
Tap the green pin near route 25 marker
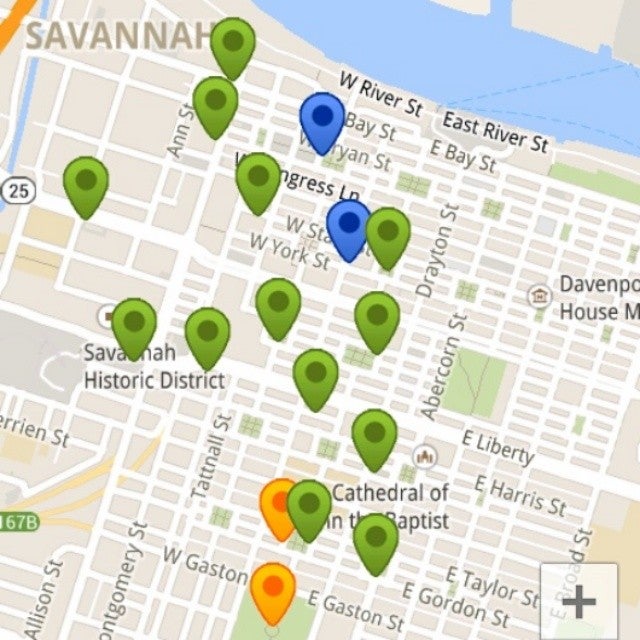86,182
